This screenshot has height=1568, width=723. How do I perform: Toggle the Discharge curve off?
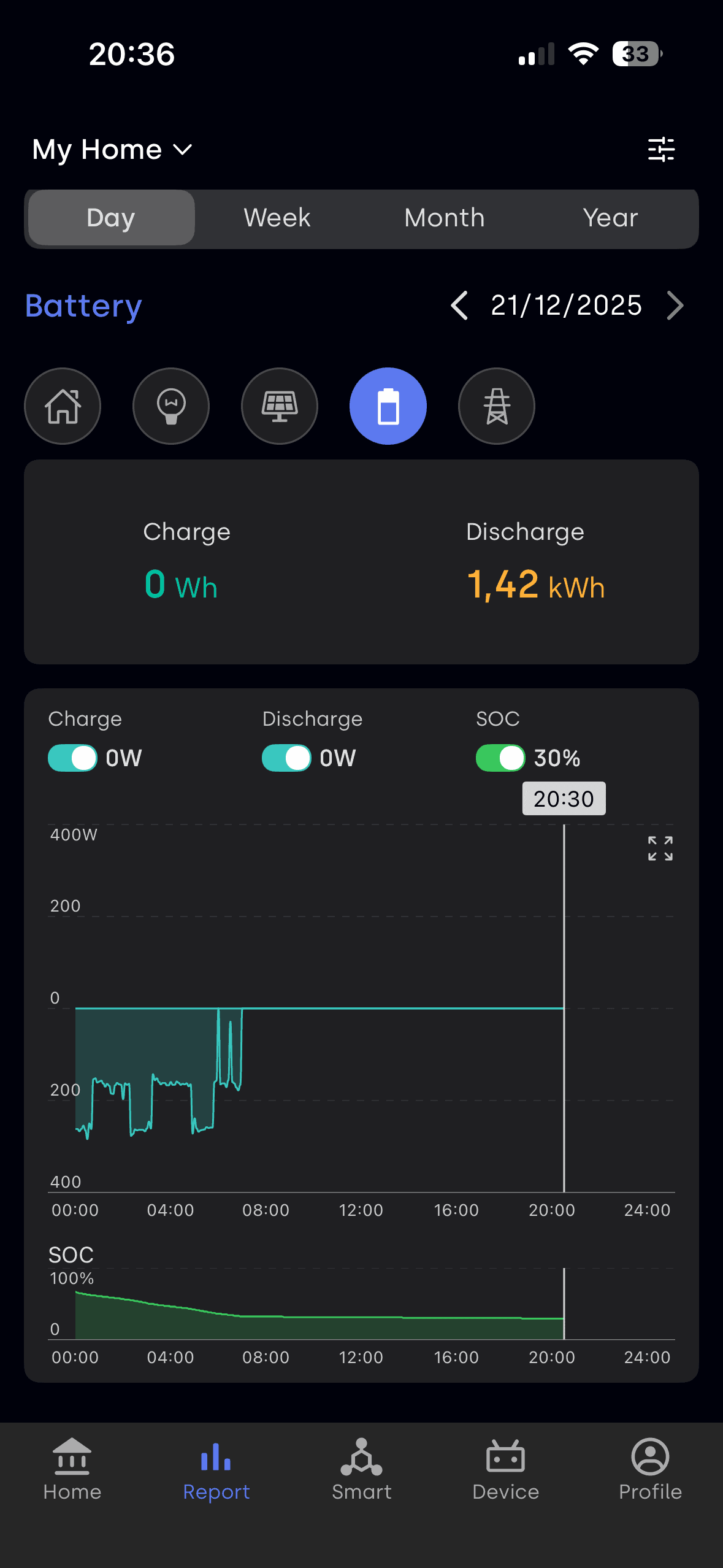[286, 758]
